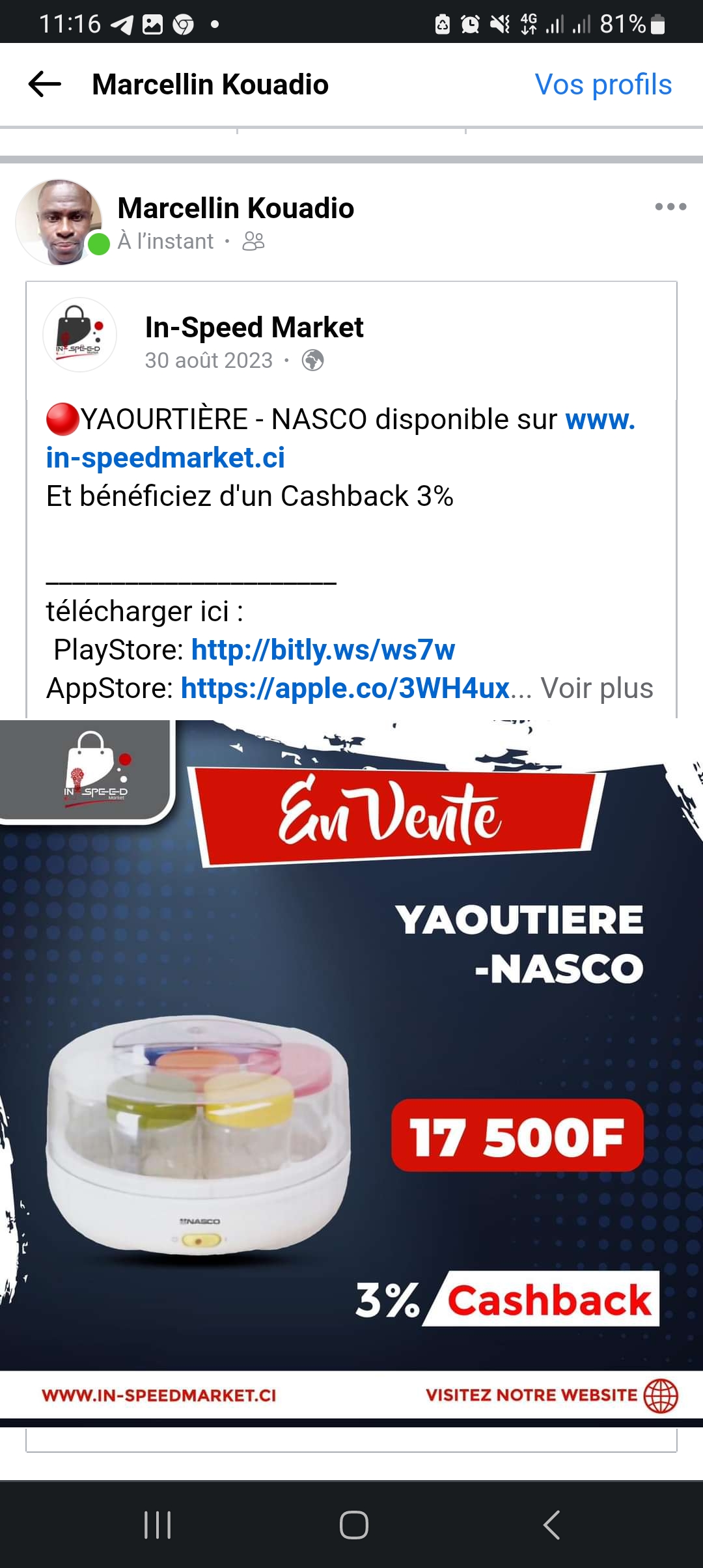Tap the system home button
The image size is (703, 1568).
pyautogui.click(x=353, y=1524)
